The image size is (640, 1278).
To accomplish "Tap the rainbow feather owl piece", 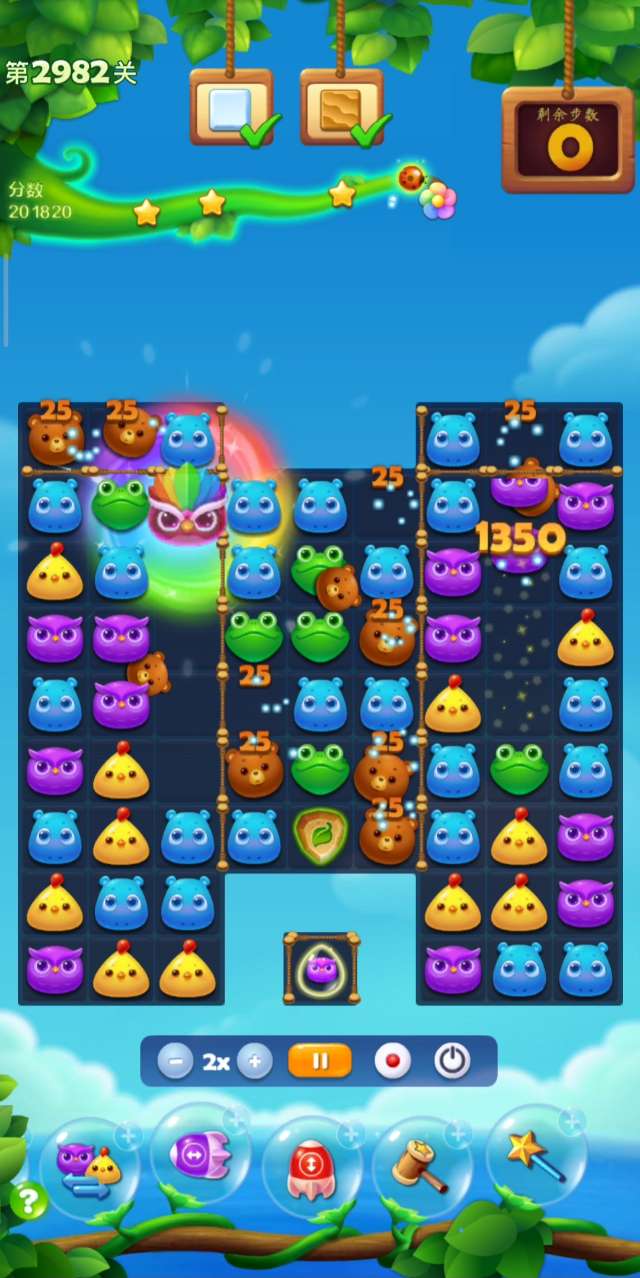I will (x=187, y=503).
